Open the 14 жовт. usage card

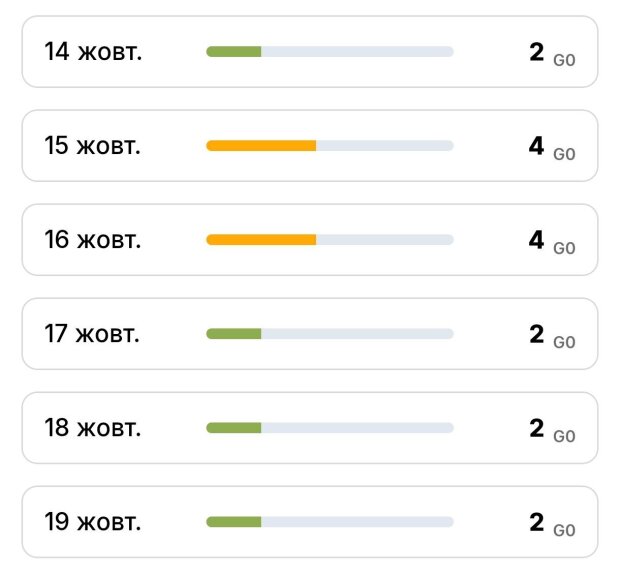point(310,52)
